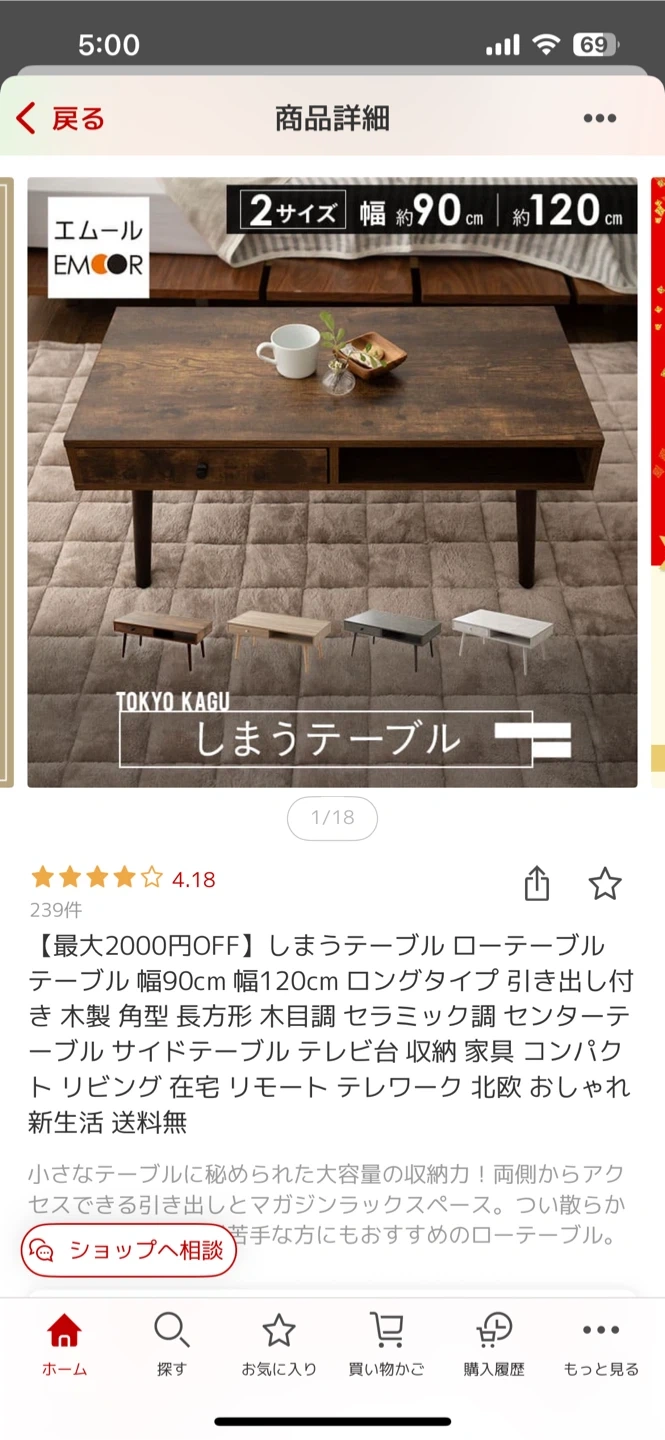Viewport: 665px width, 1440px height.
Task: Open the three-dot overflow menu
Action: [599, 118]
